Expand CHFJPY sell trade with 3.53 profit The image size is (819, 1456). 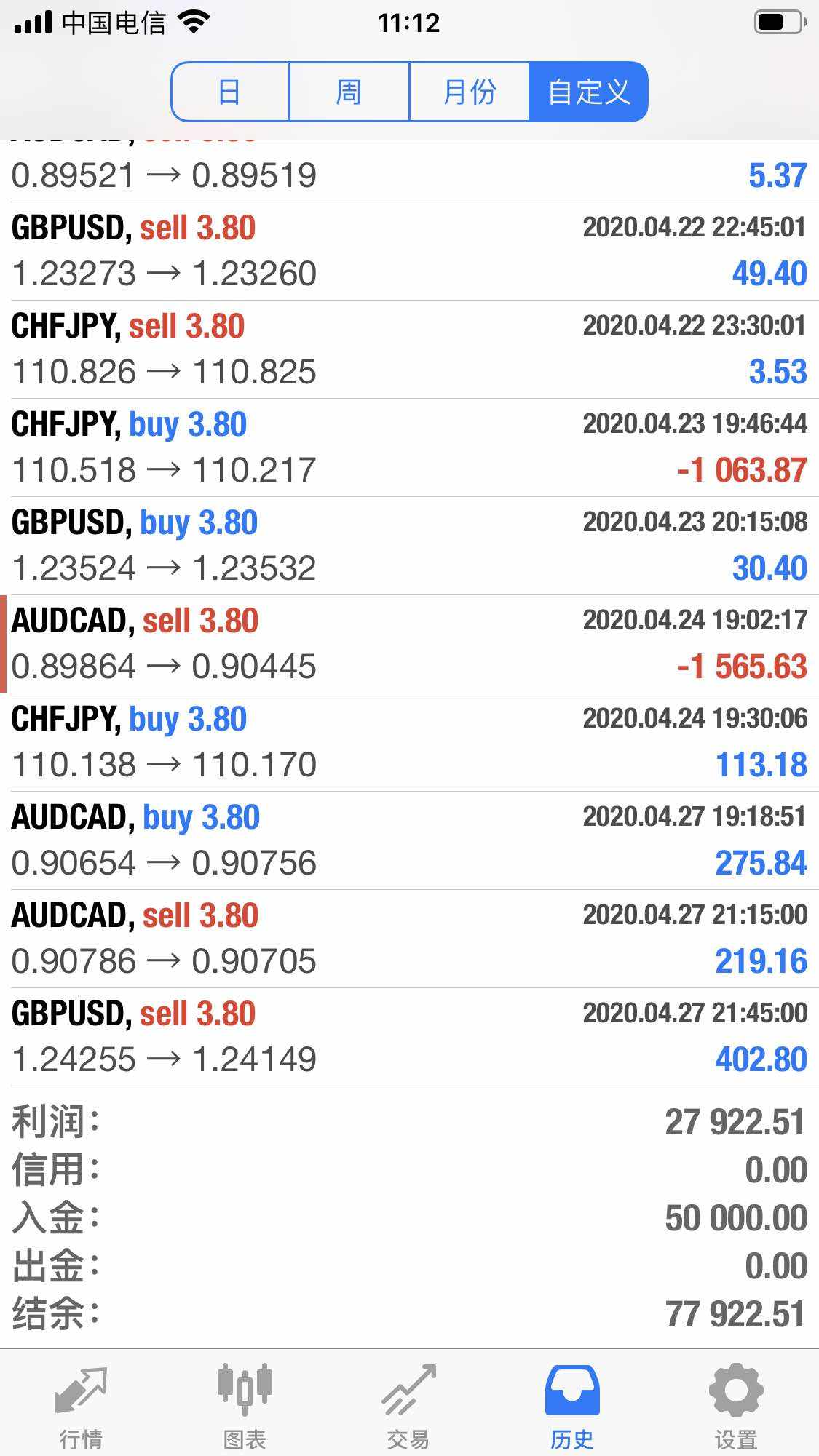coord(409,349)
